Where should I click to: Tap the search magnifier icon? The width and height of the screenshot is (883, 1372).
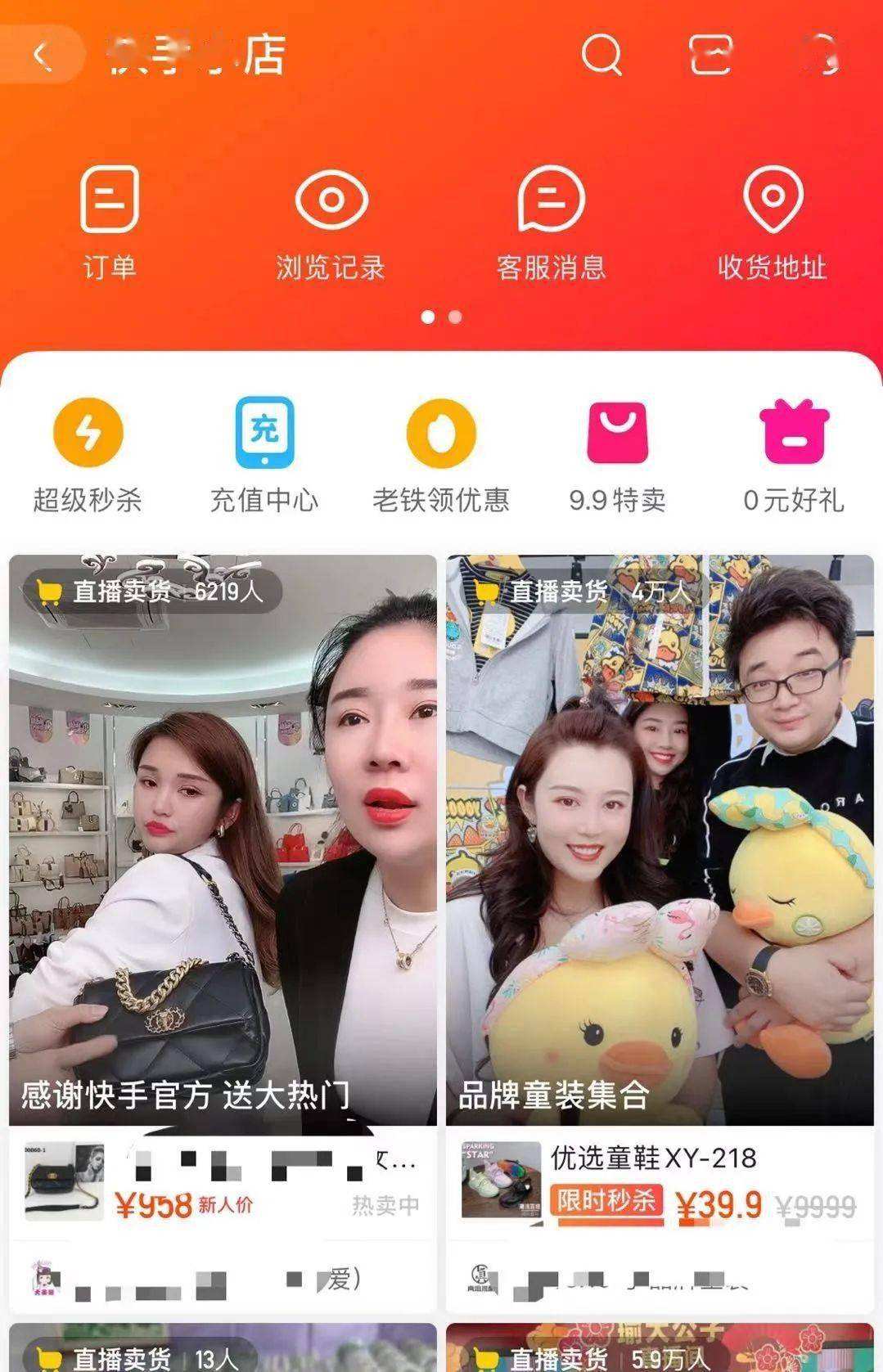(x=602, y=57)
